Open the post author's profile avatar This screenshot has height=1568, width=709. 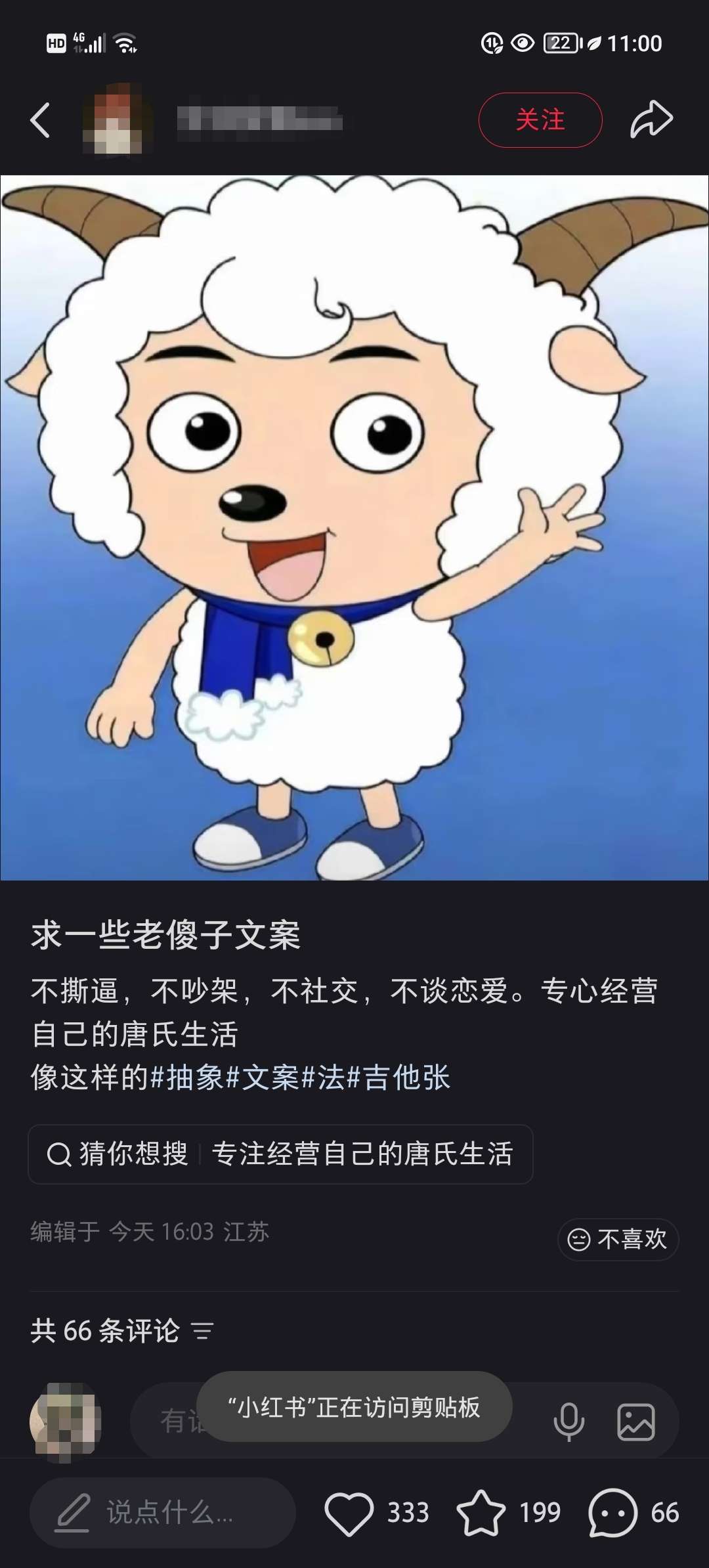(x=116, y=120)
